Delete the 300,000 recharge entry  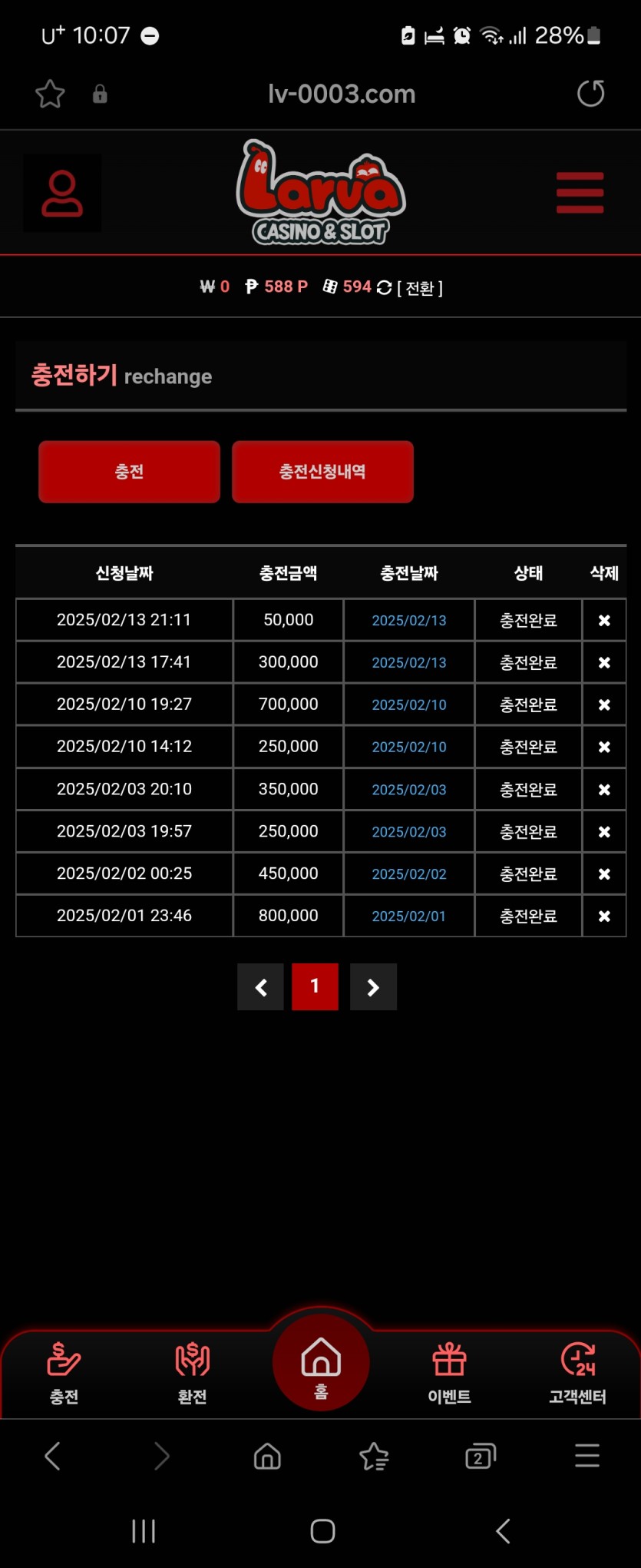click(x=604, y=662)
